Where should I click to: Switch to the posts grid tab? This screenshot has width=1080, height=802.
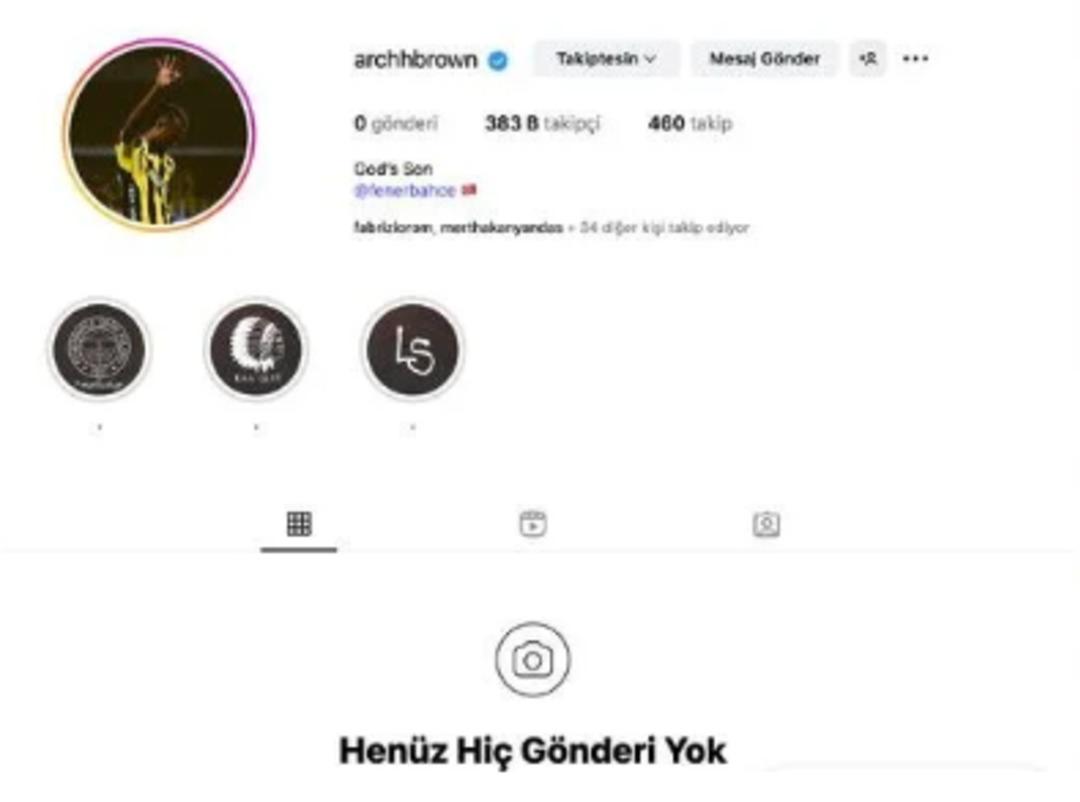point(299,524)
